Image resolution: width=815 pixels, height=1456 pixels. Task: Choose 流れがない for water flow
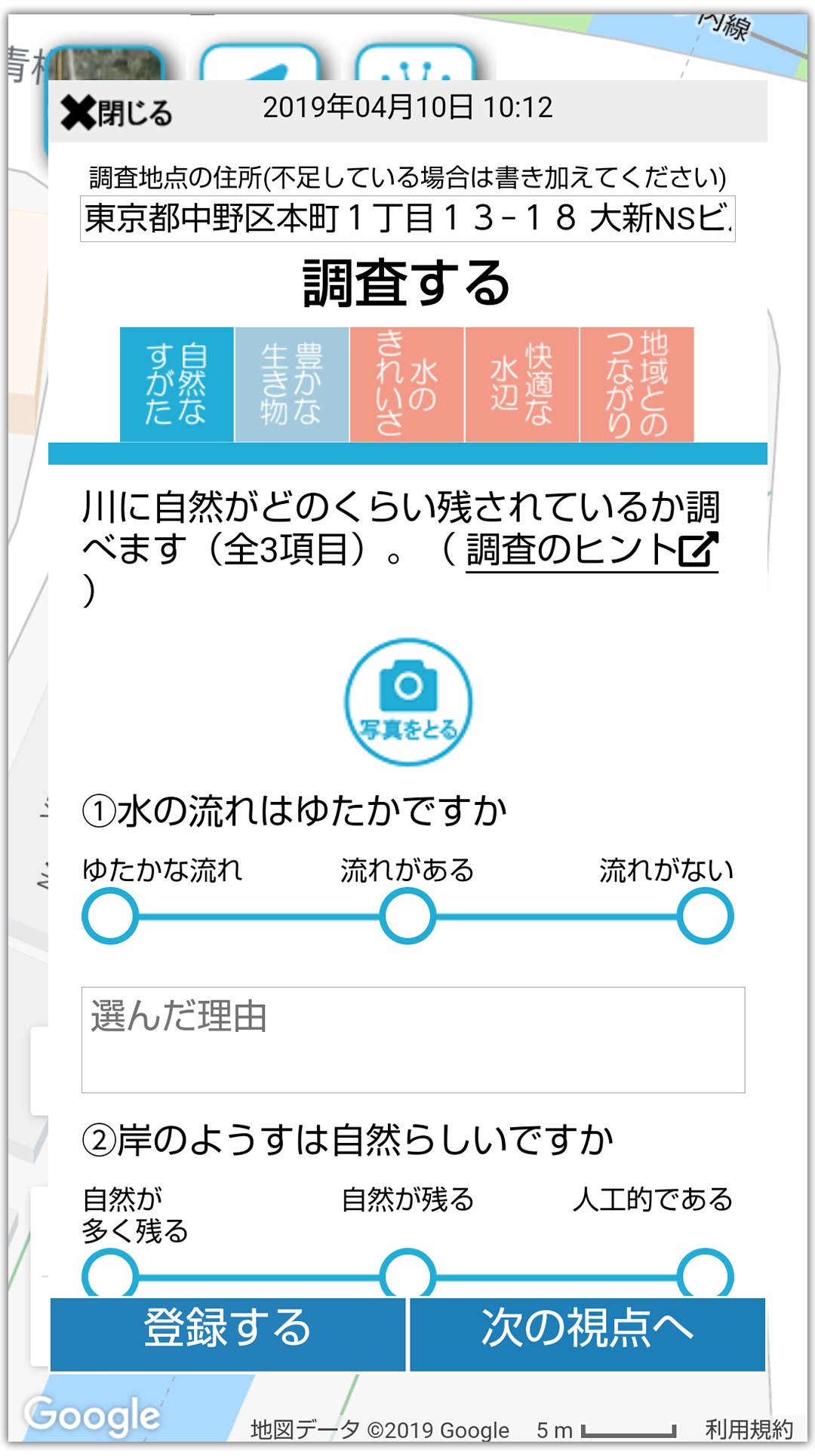[706, 917]
